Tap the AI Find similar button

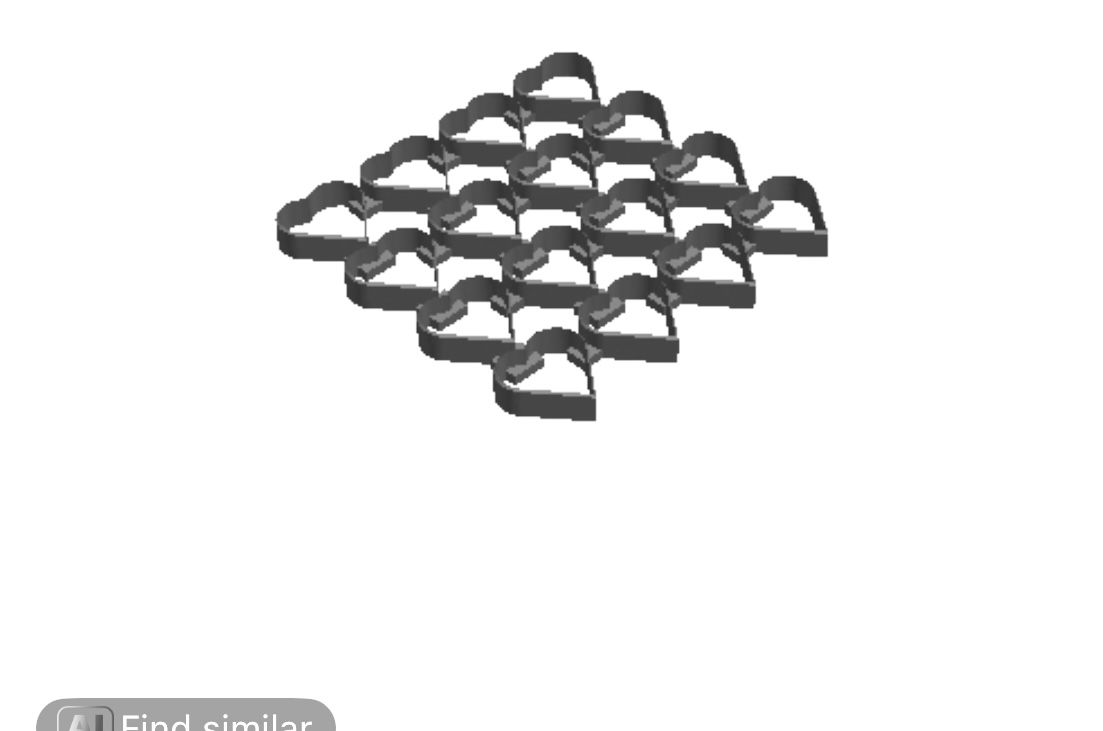(x=186, y=716)
